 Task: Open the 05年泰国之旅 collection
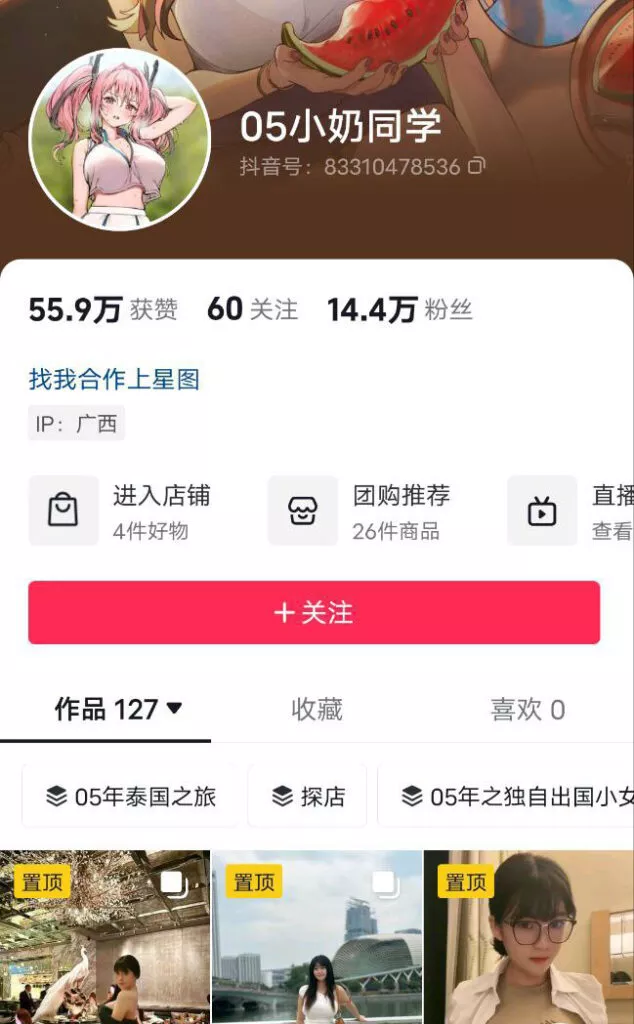pos(131,796)
